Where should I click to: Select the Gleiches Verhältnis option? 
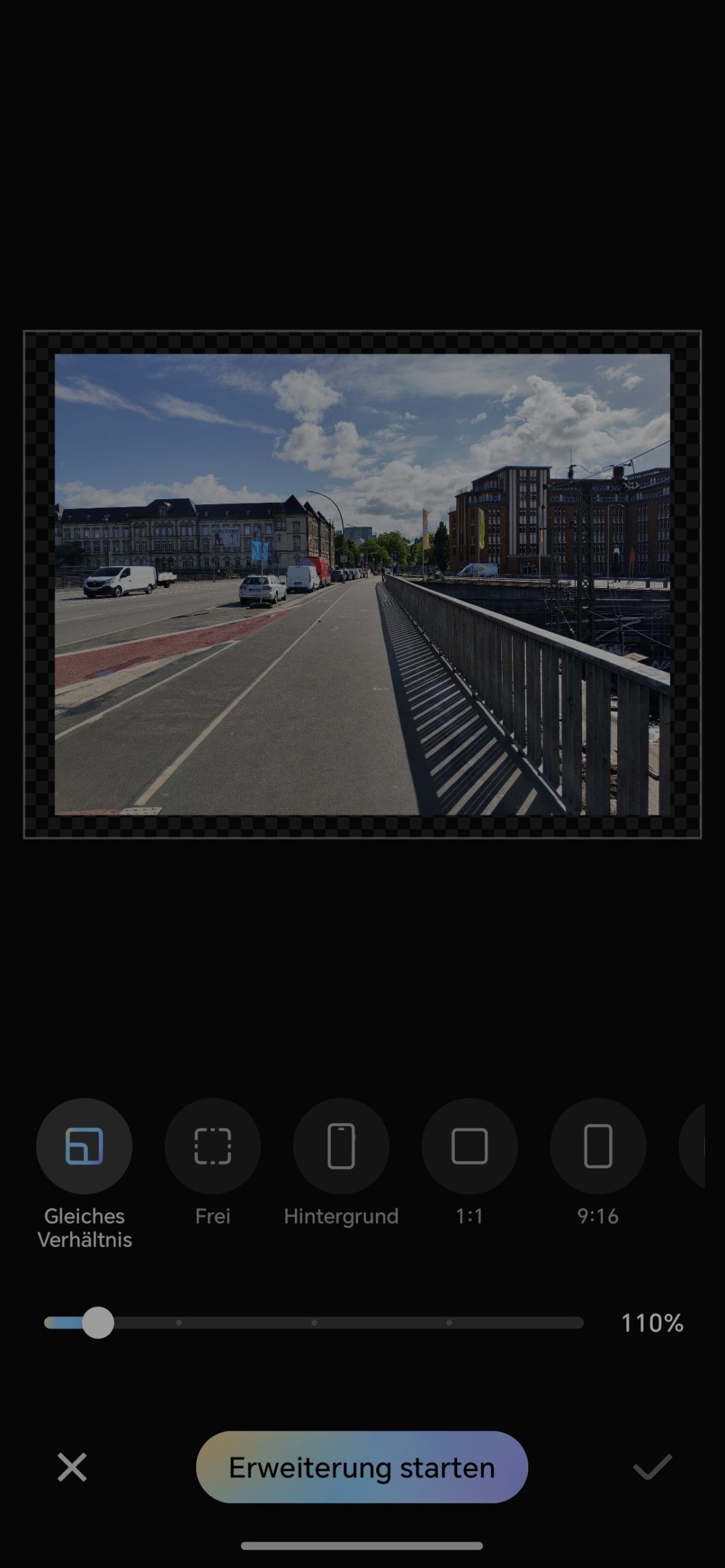tap(84, 1145)
